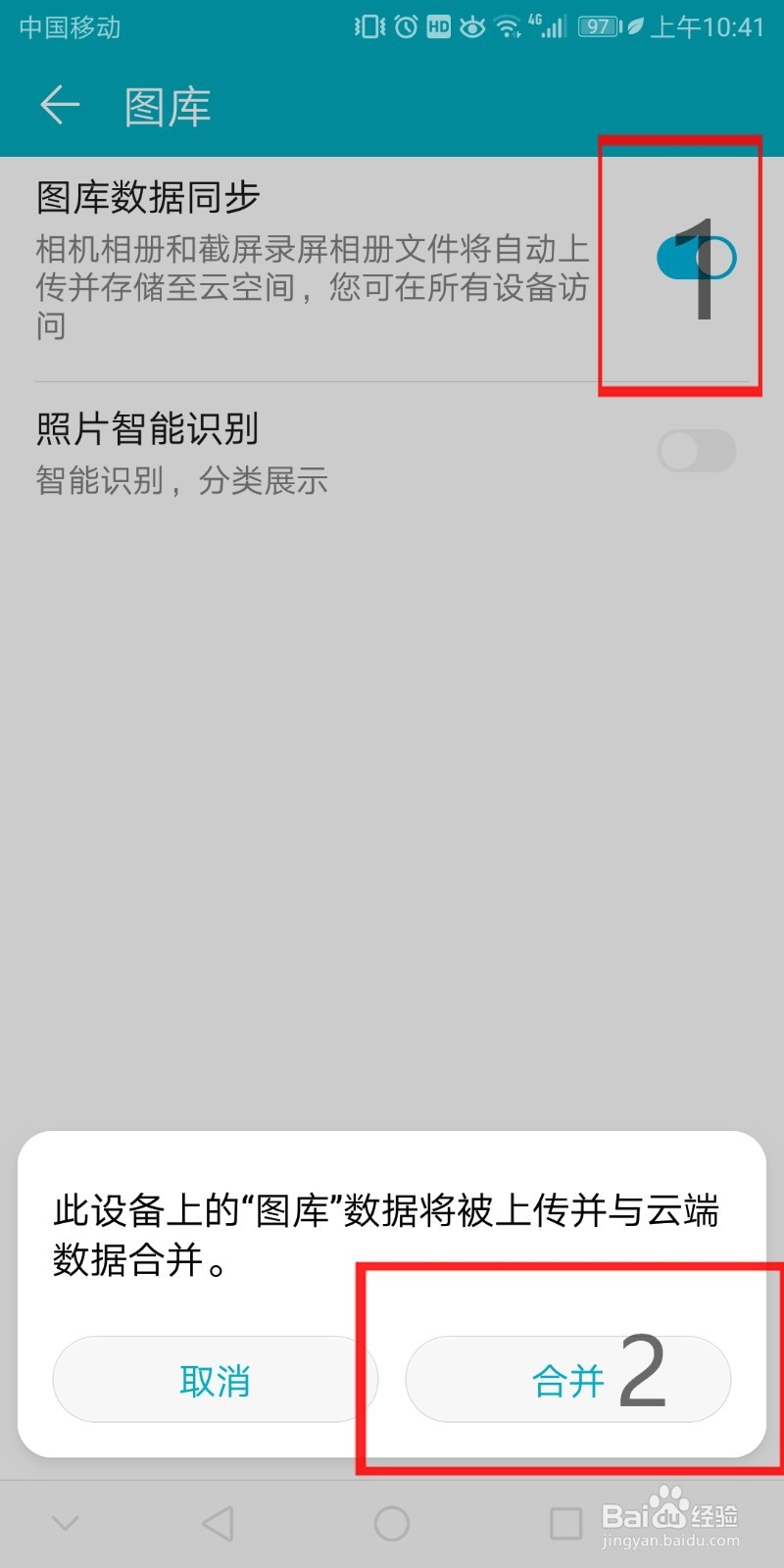Return to previous screen via back arrow

[x=61, y=106]
